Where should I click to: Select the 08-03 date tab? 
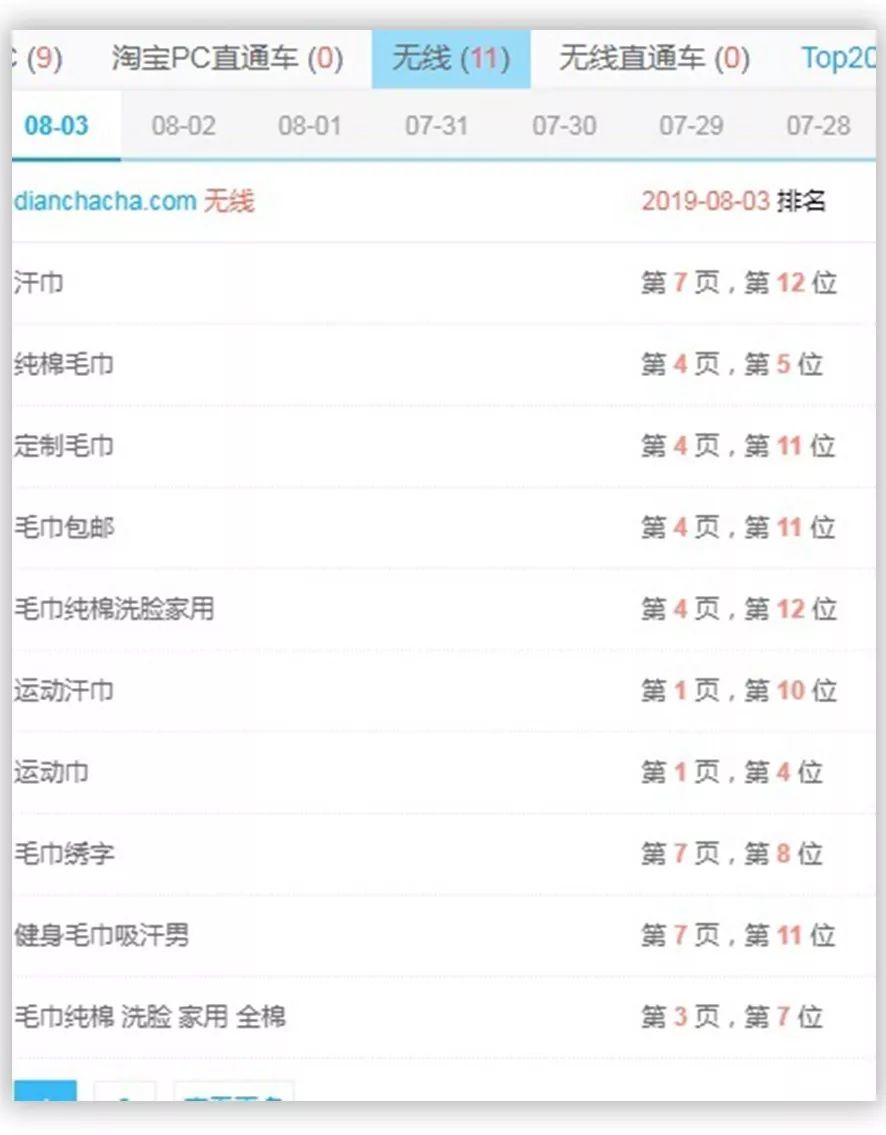point(57,126)
